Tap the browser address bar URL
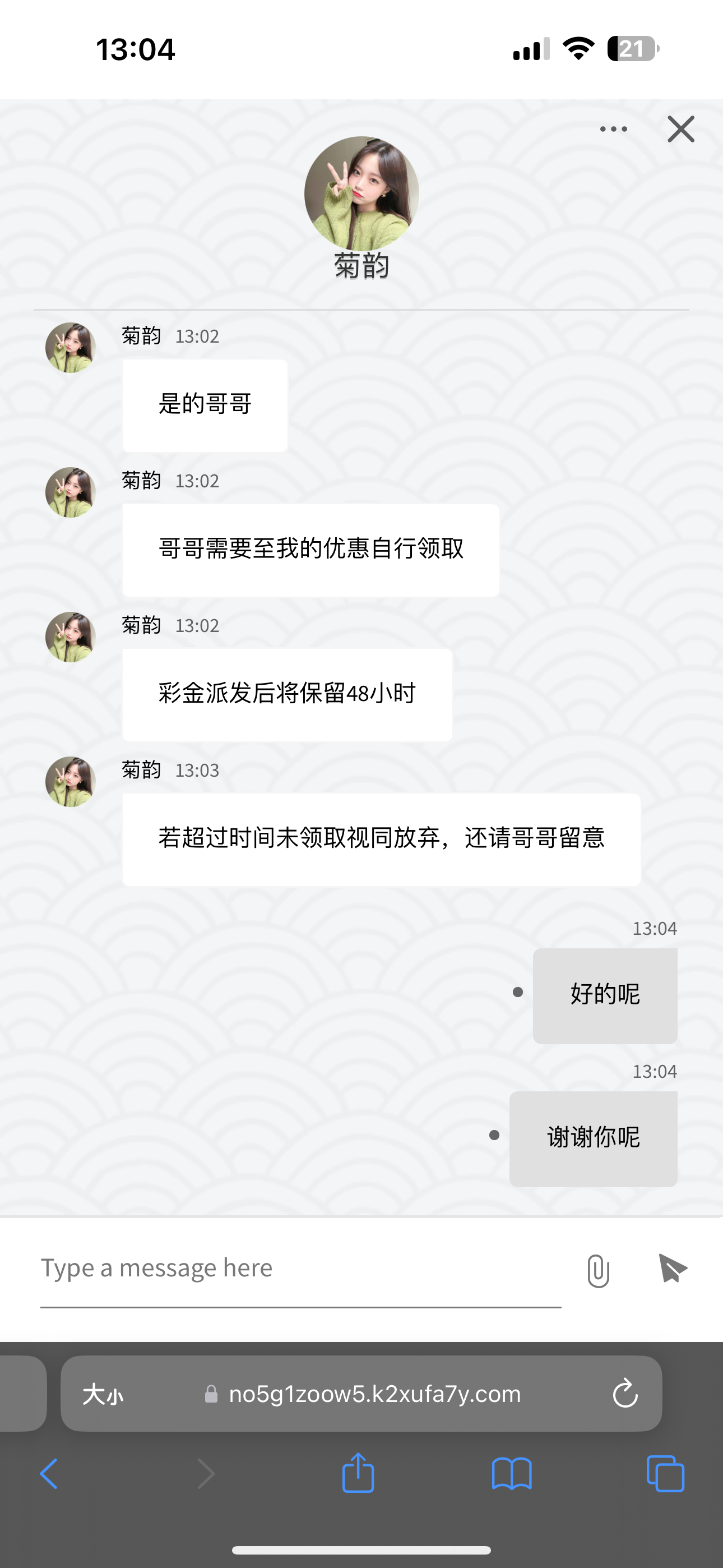This screenshot has width=723, height=1568. point(374,1394)
